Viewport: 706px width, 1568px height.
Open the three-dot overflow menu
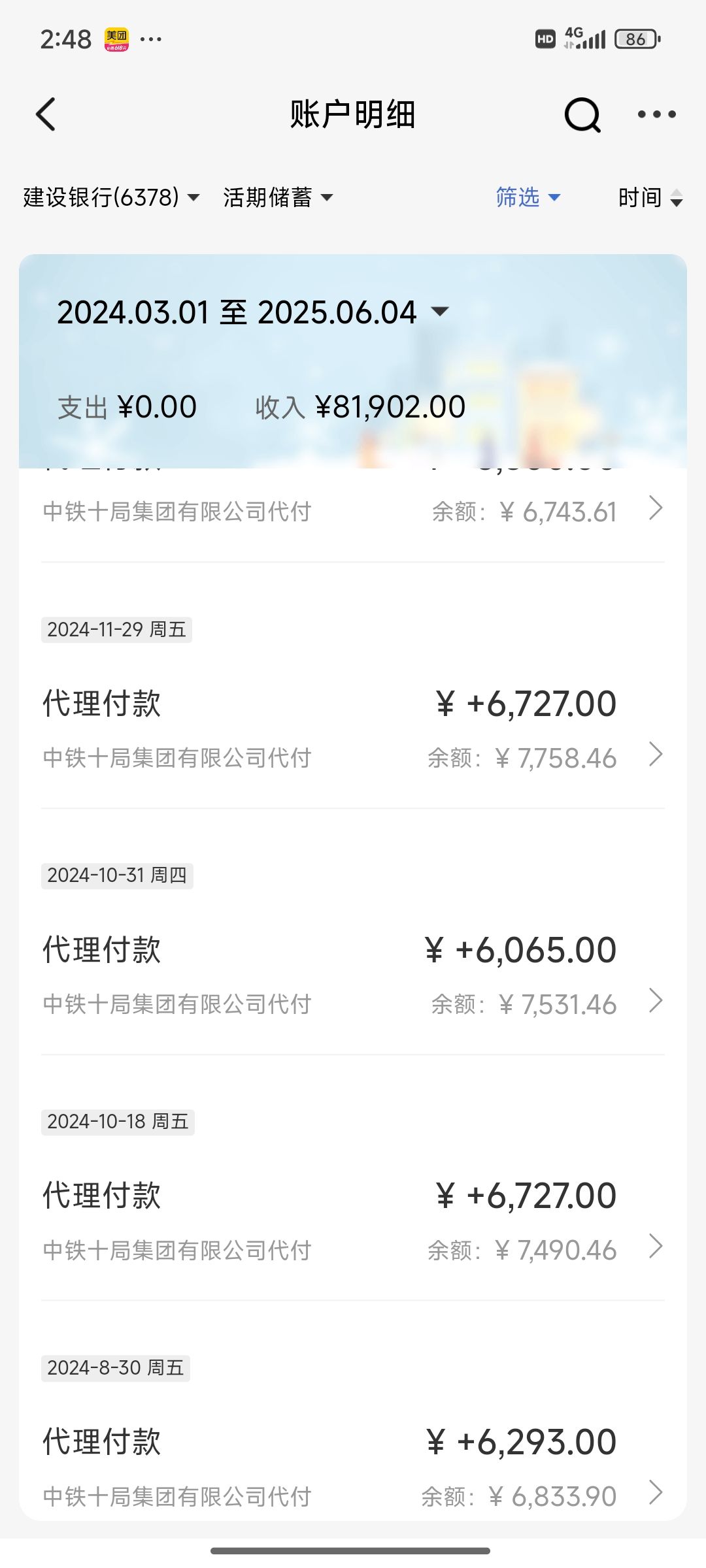tap(656, 115)
